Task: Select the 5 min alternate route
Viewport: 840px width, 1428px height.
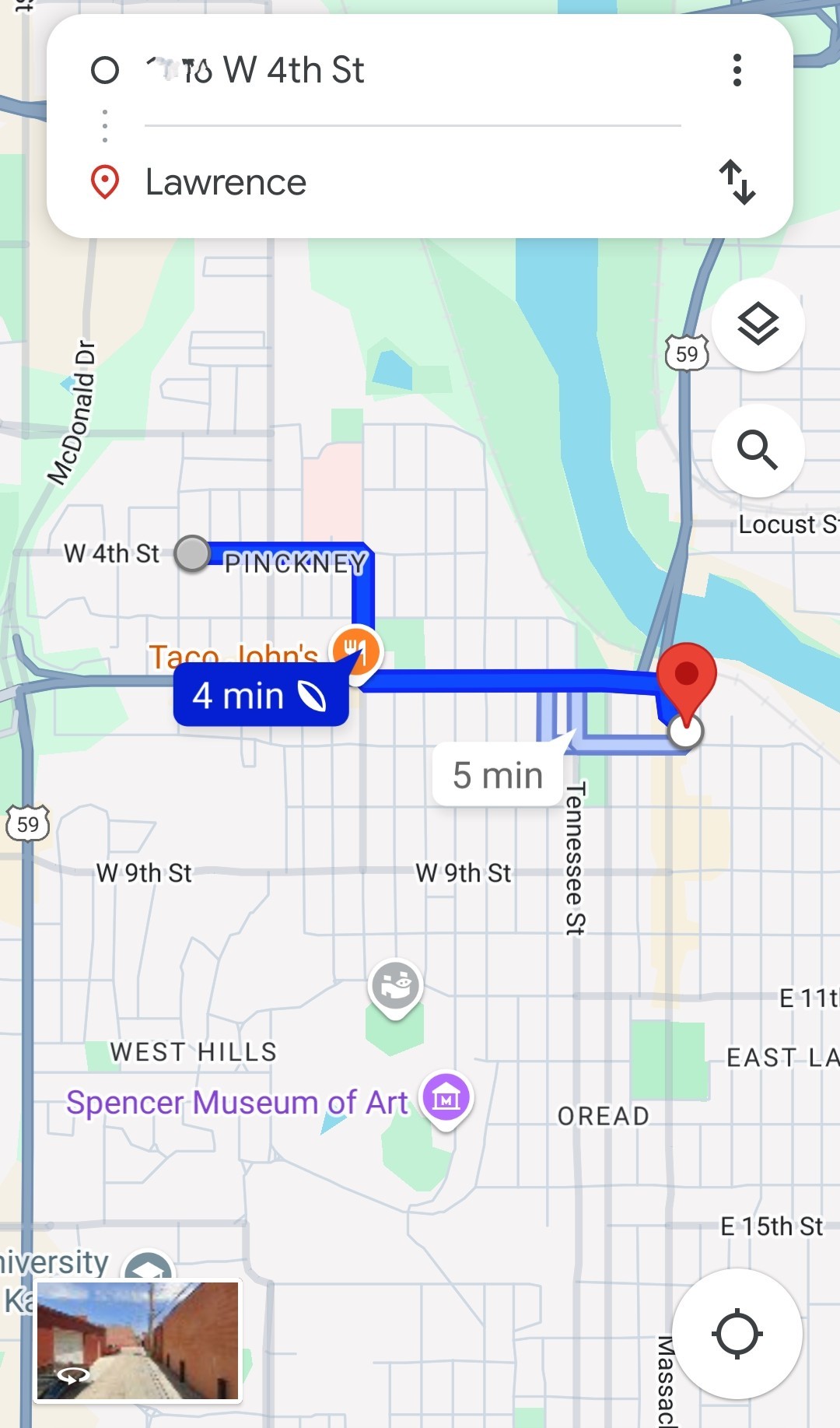Action: [x=498, y=775]
